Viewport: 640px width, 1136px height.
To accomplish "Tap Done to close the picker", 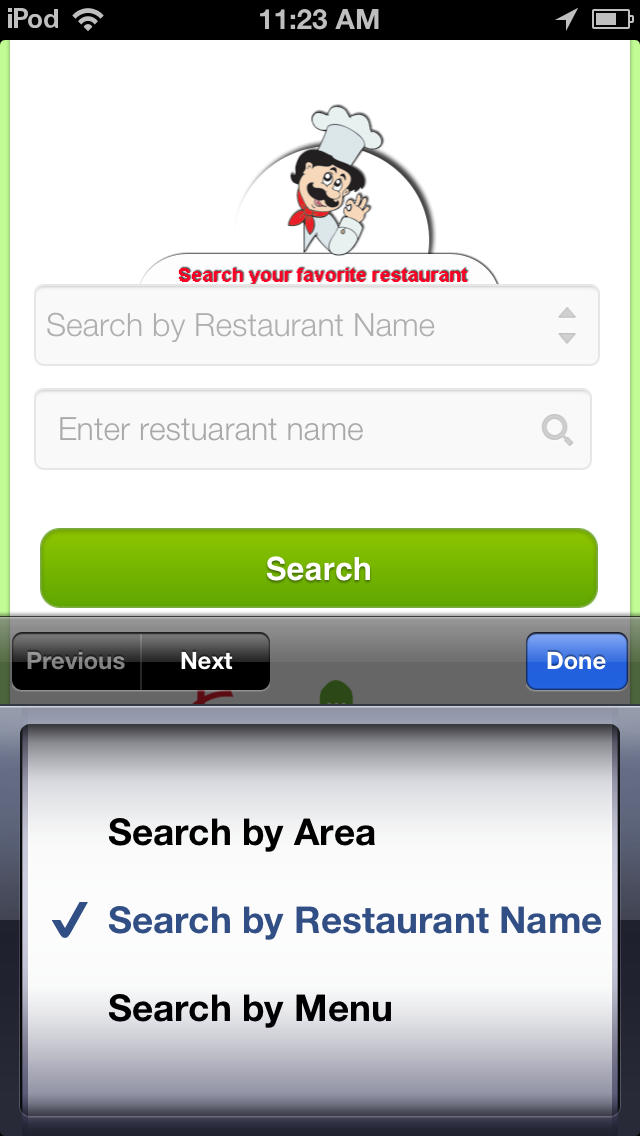I will pos(576,661).
